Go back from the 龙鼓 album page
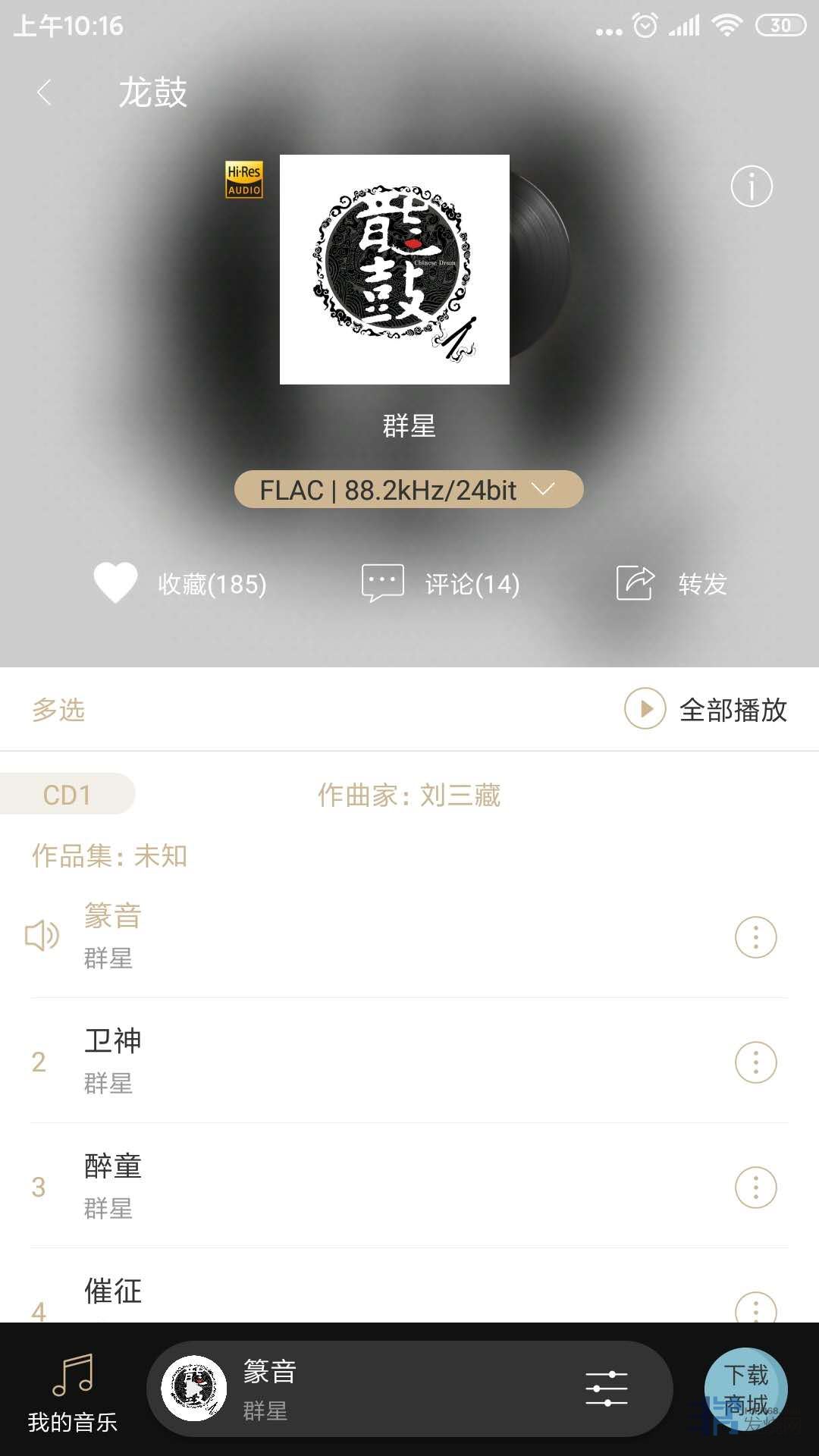The height and width of the screenshot is (1456, 819). (x=44, y=93)
